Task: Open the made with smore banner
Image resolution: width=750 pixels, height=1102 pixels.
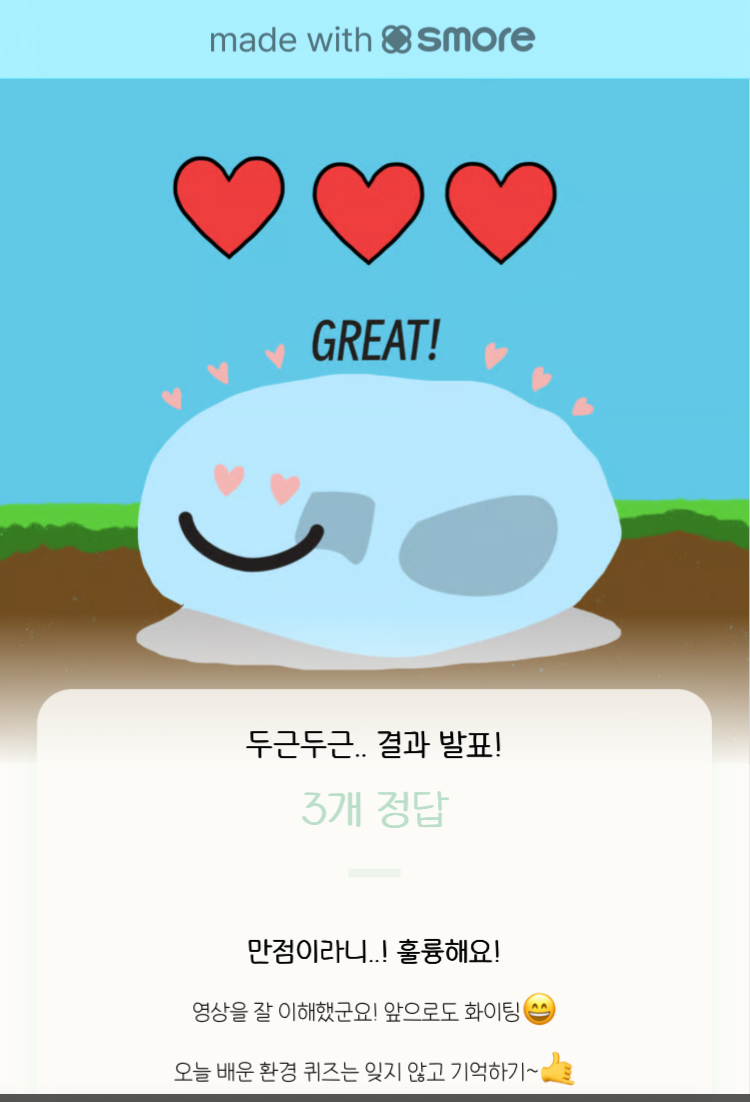Action: click(x=373, y=40)
